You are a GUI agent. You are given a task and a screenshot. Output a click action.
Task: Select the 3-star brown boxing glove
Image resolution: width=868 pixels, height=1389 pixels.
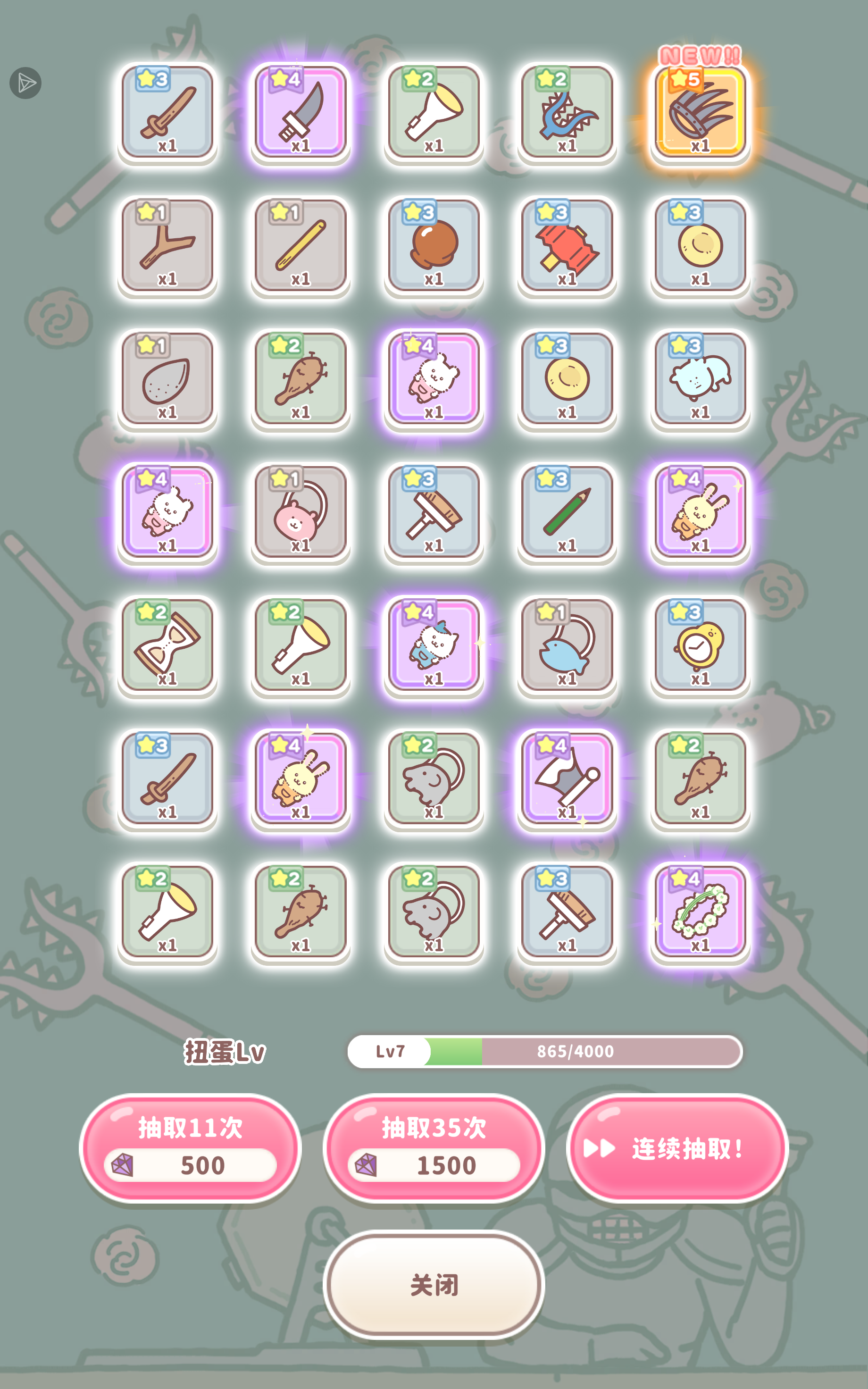pos(434,246)
